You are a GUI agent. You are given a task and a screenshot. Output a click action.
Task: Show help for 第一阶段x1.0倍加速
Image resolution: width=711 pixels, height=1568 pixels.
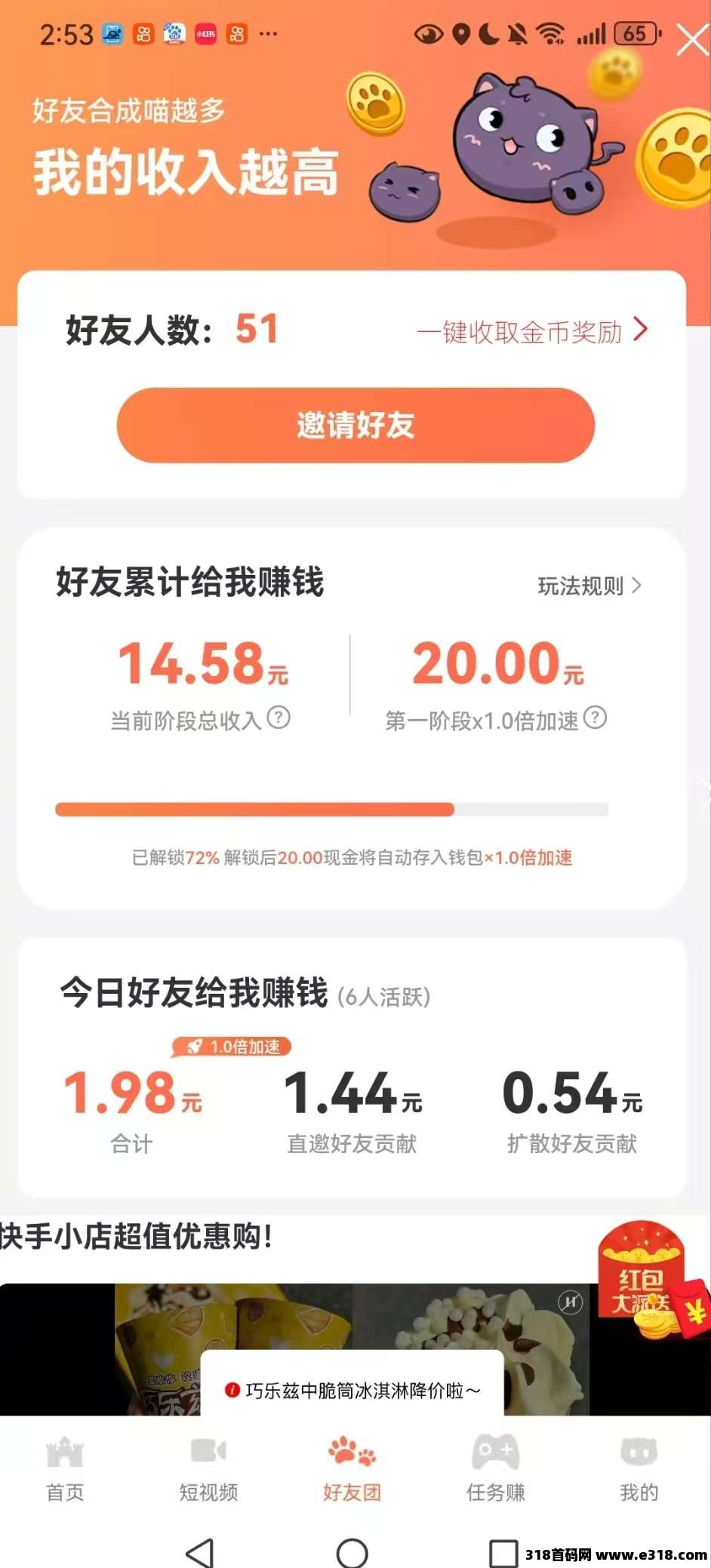pyautogui.click(x=596, y=718)
